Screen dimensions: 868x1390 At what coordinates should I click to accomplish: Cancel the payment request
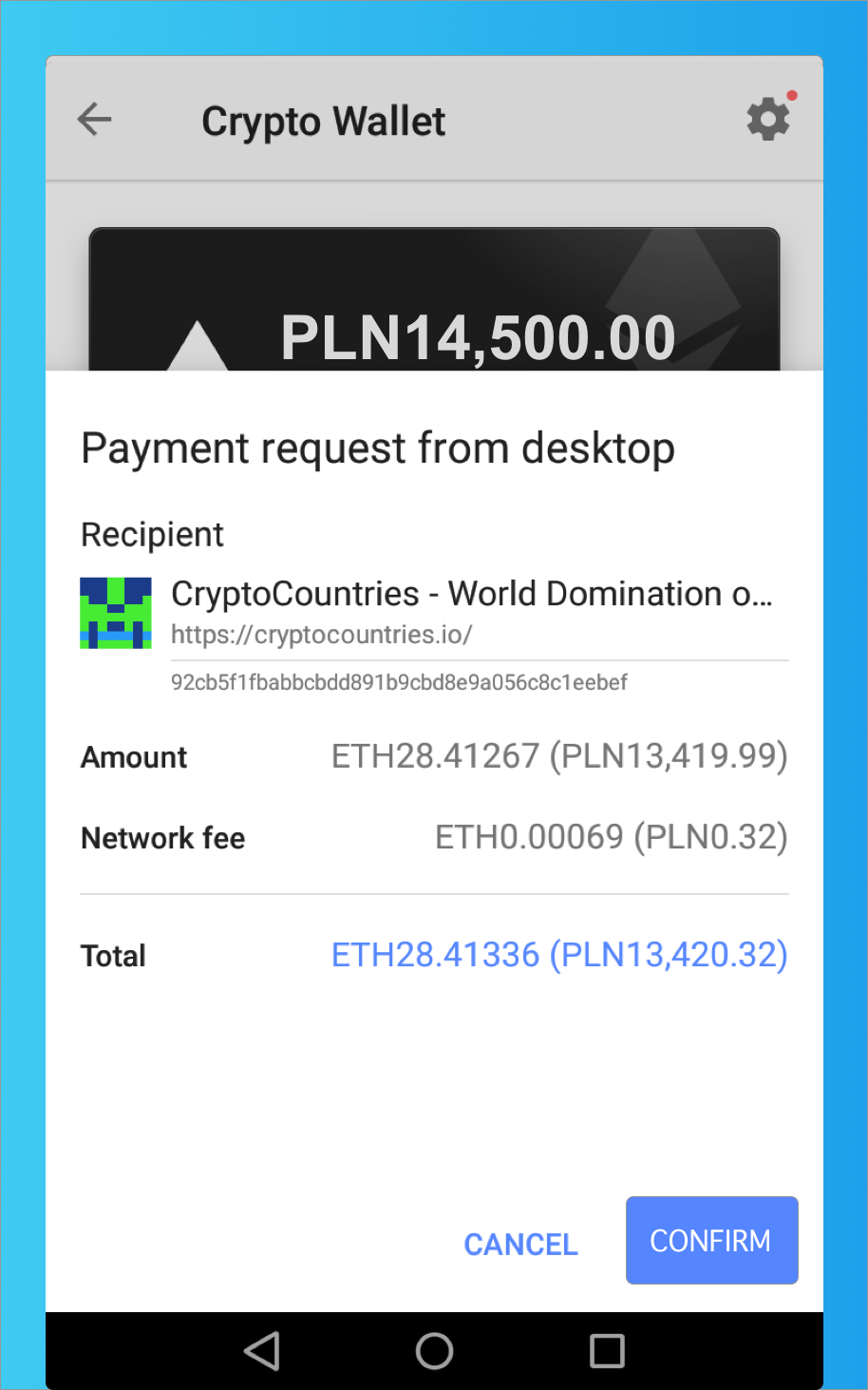(520, 1244)
